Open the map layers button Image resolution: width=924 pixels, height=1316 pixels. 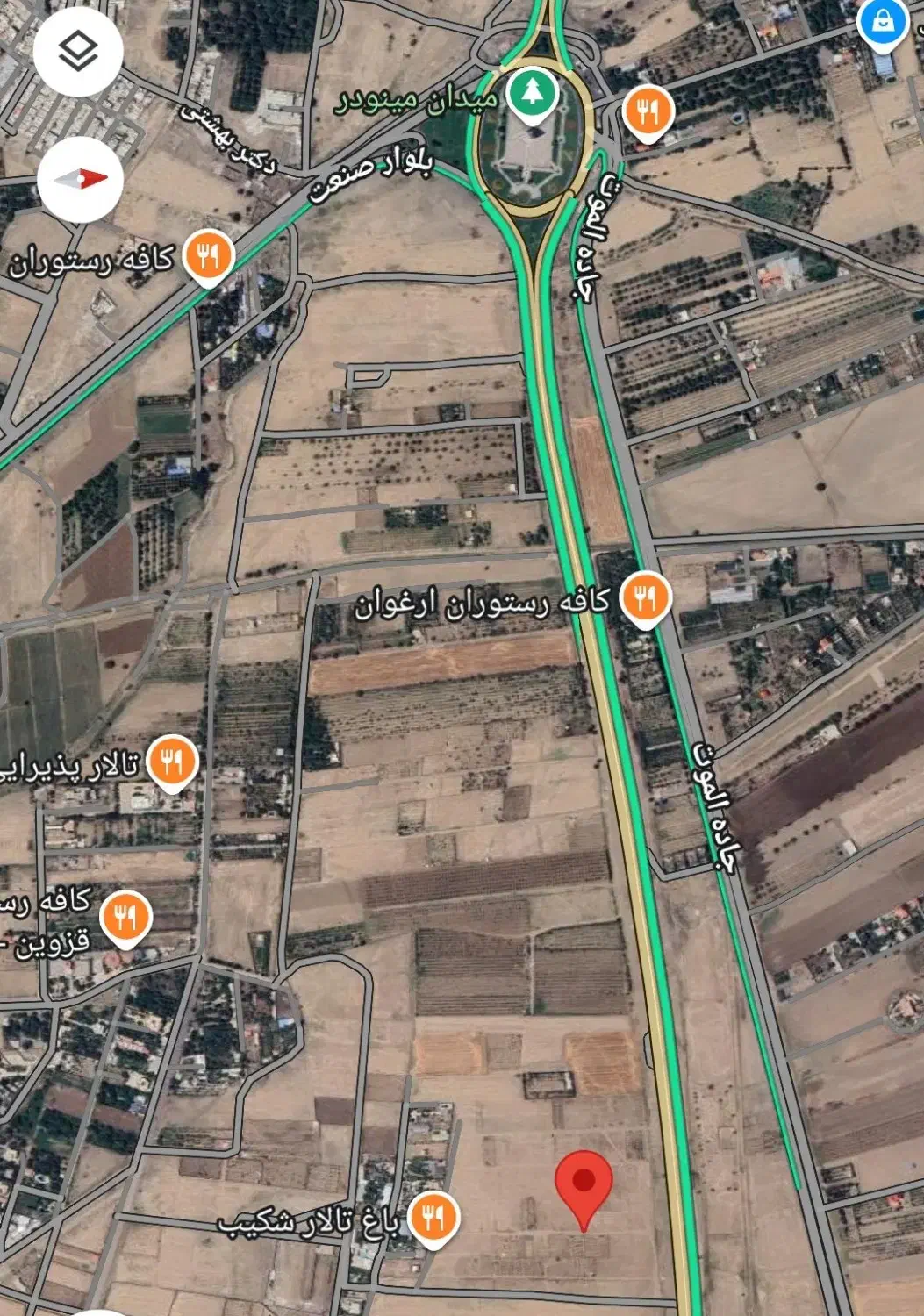click(78, 53)
